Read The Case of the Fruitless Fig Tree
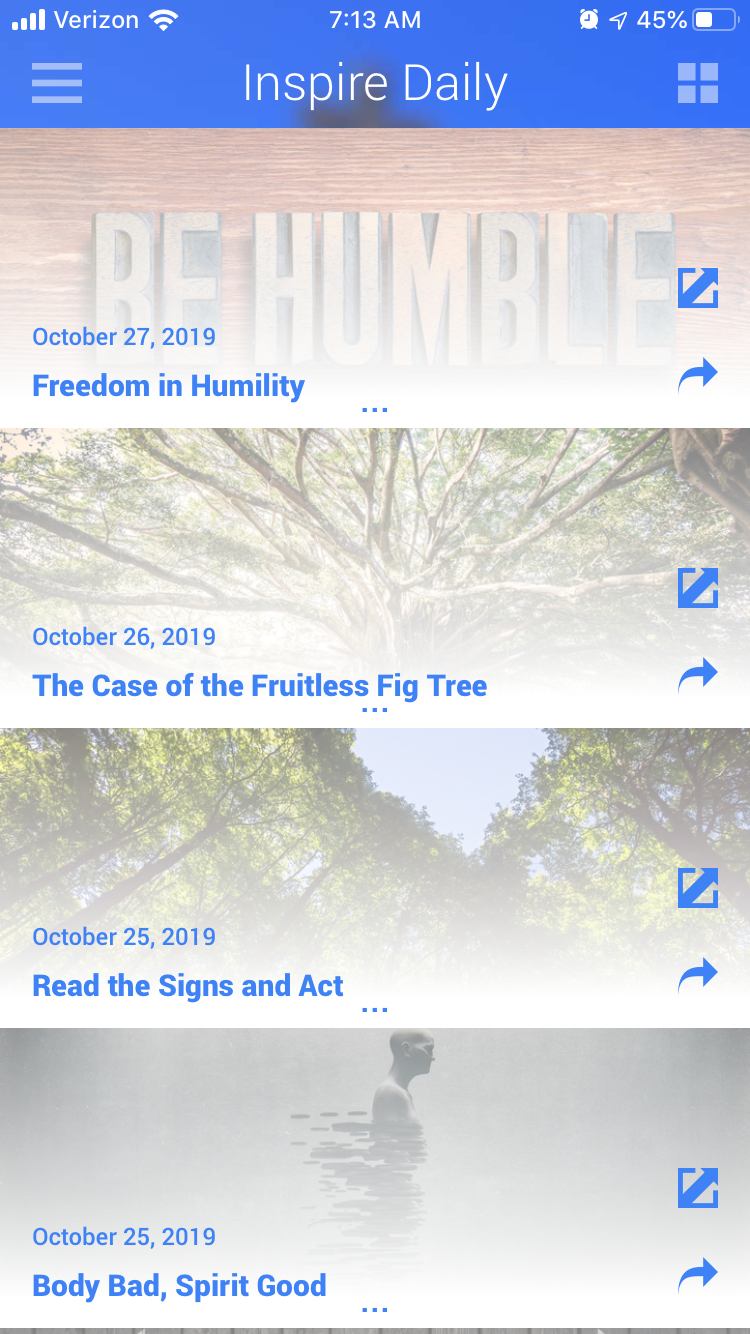Viewport: 750px width, 1334px height. [x=259, y=685]
